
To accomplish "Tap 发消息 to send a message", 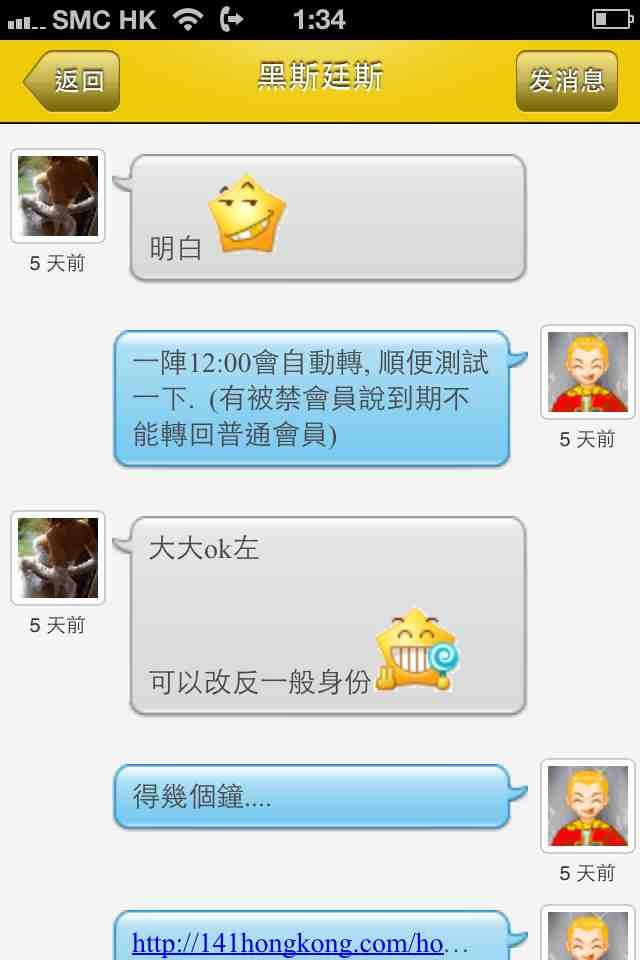I will (x=566, y=81).
